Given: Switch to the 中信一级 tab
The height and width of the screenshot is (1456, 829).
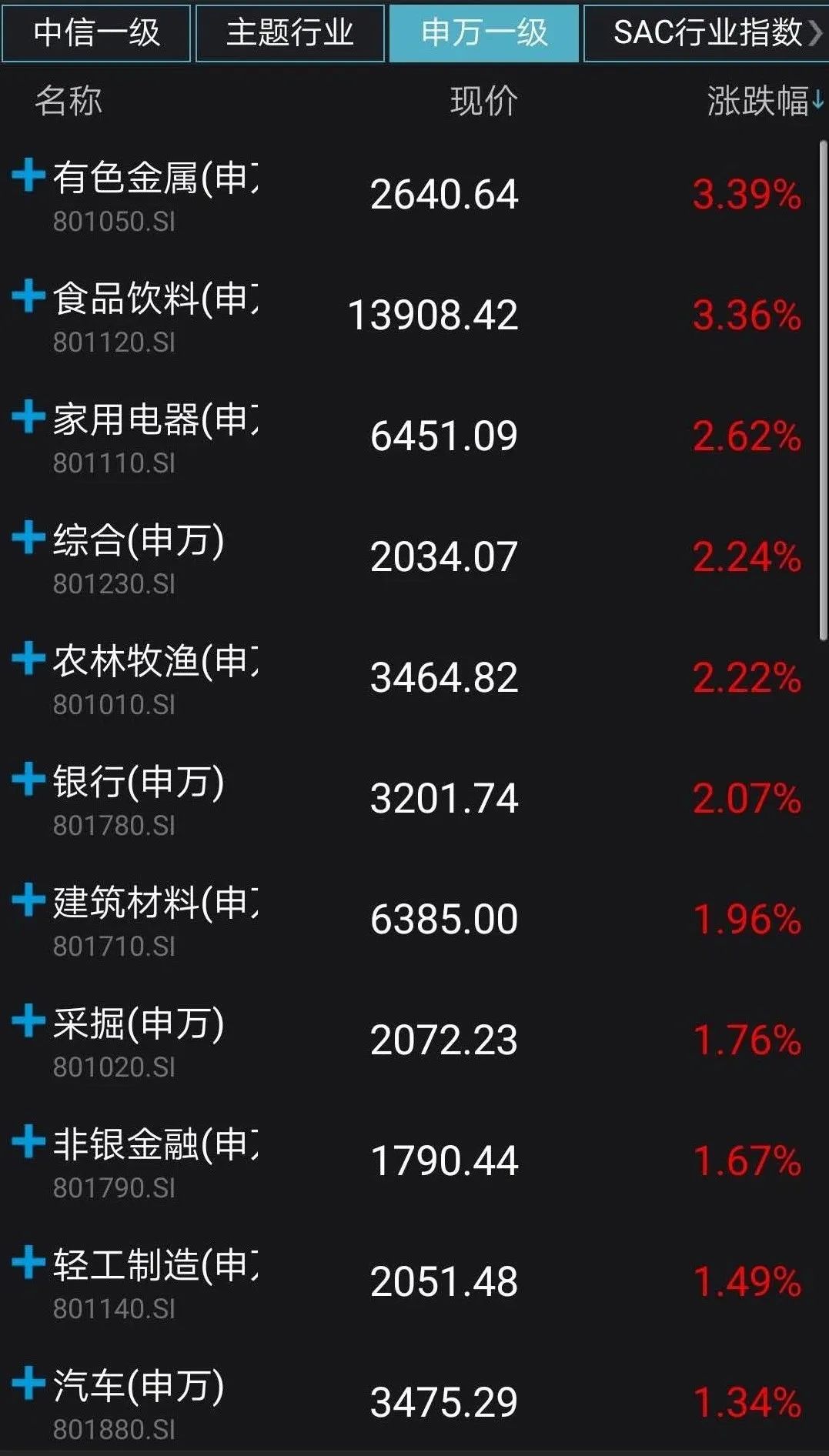Looking at the screenshot, I should [x=96, y=33].
